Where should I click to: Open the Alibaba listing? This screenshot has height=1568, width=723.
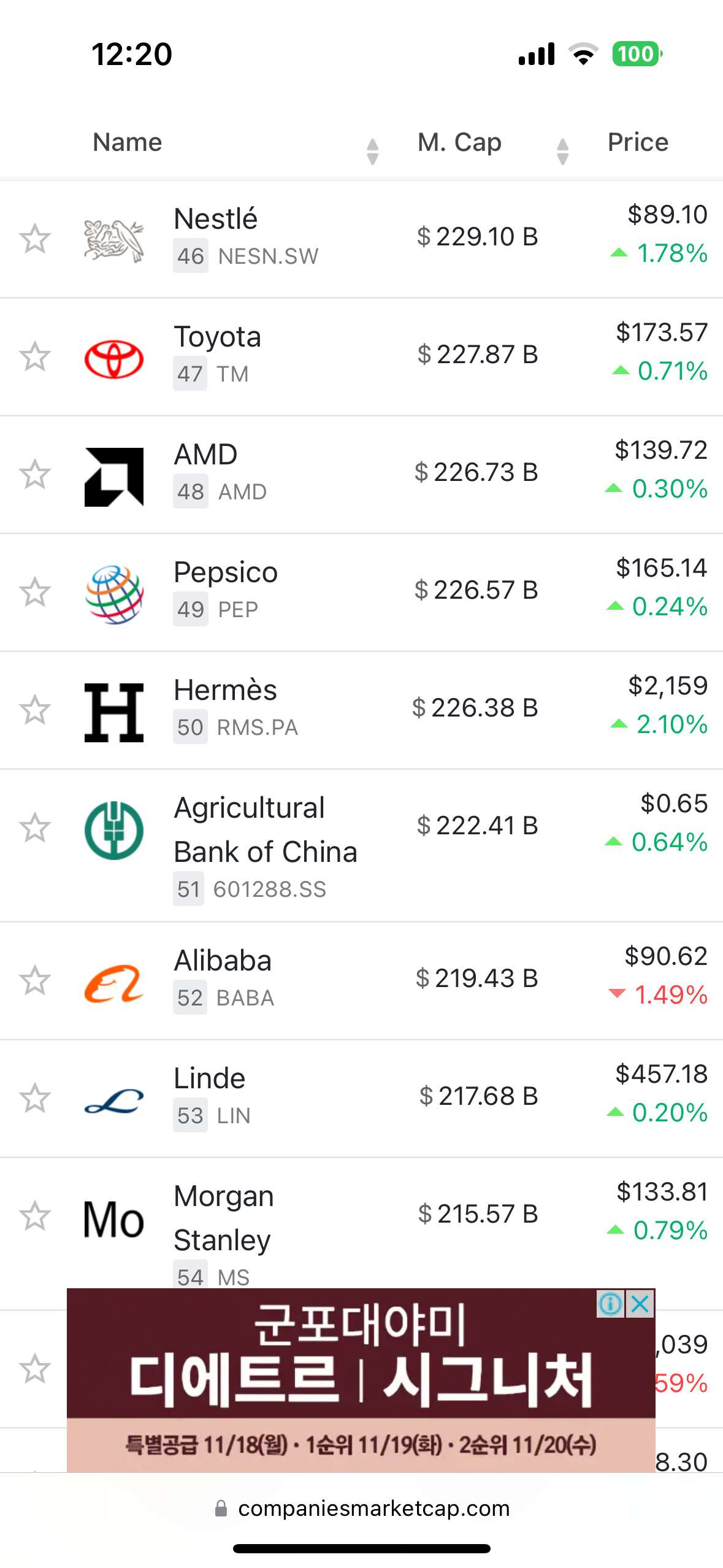click(223, 961)
